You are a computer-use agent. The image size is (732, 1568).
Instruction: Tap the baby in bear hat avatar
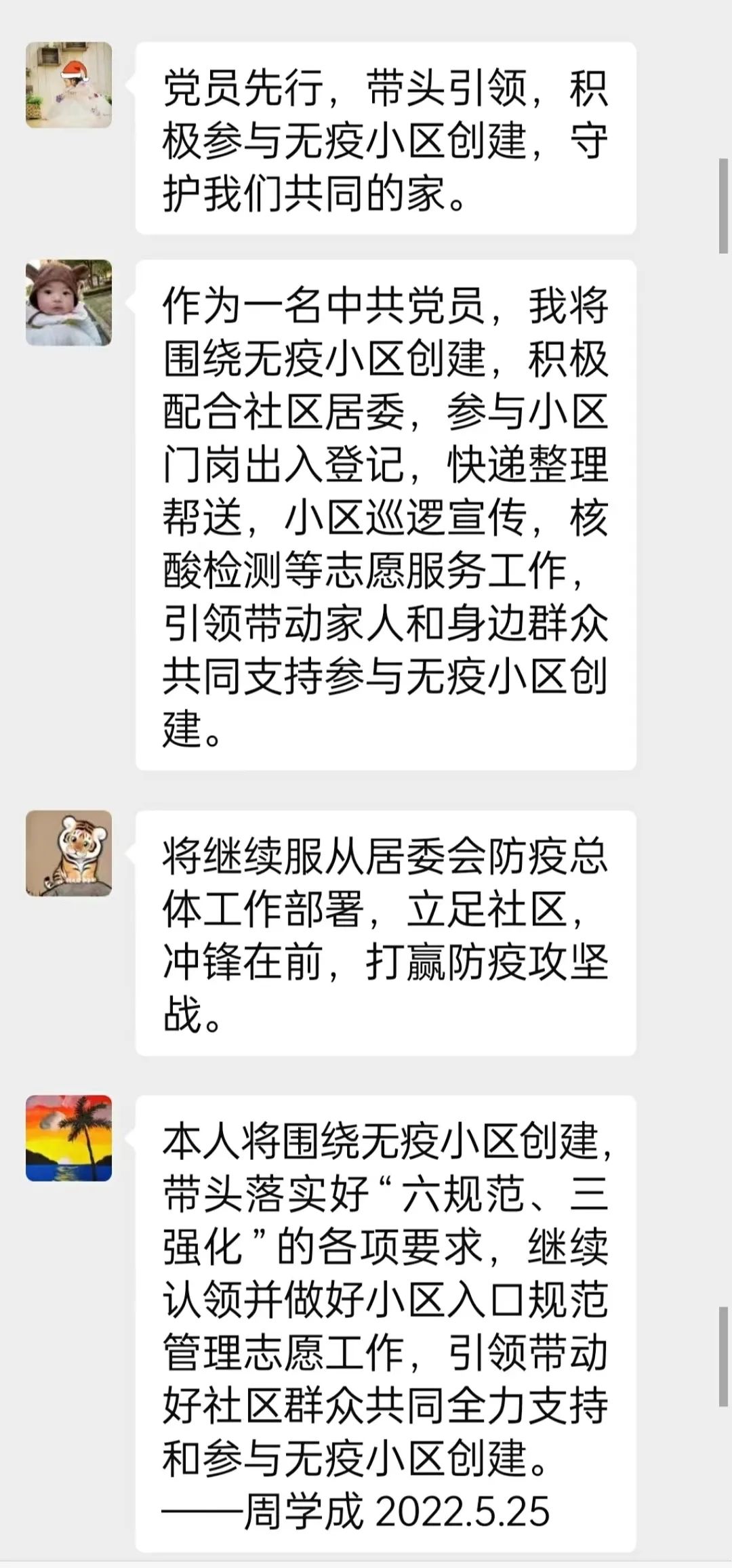point(68,303)
